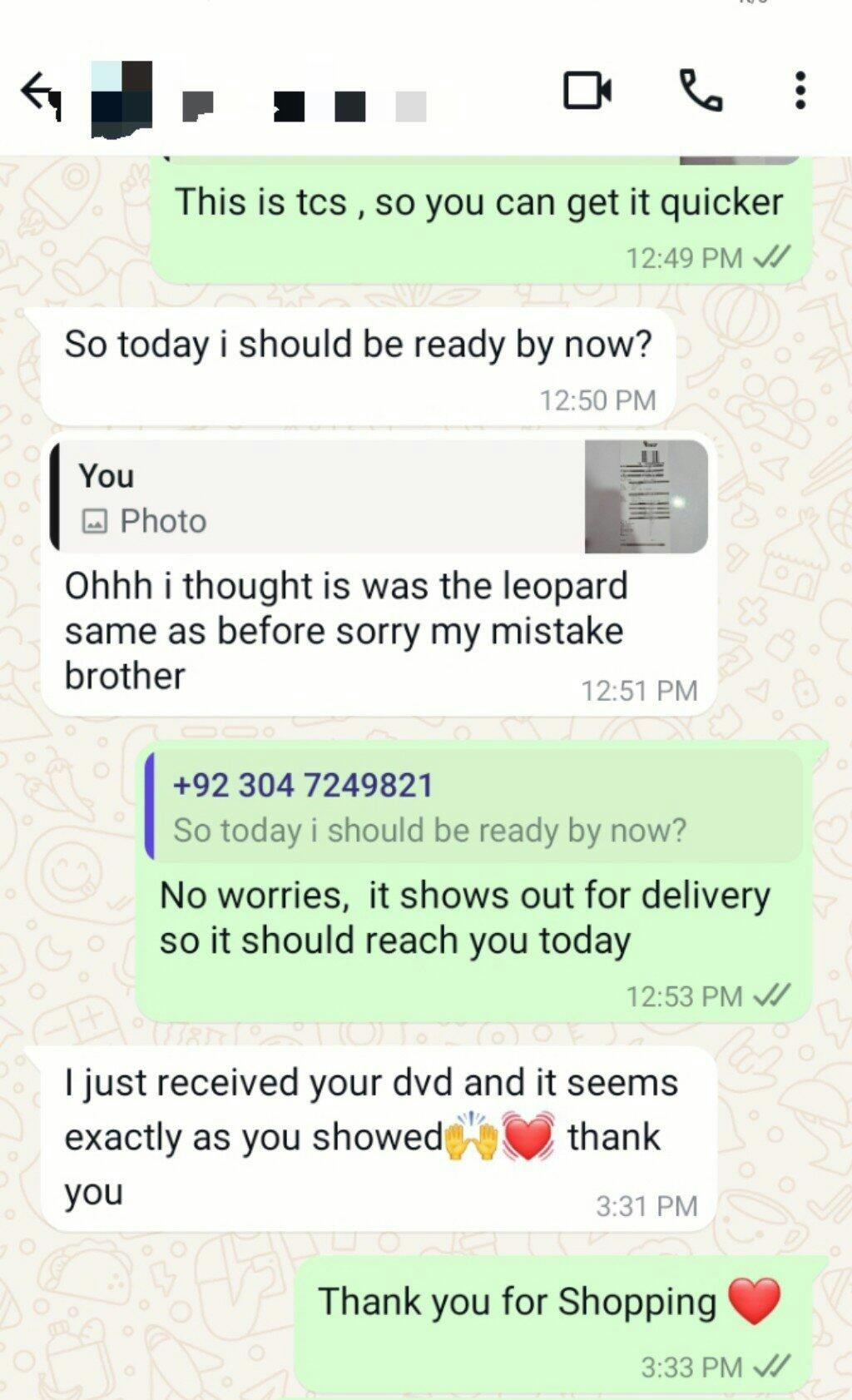Go back to the chat list
Viewport: 852px width, 1400px height.
pyautogui.click(x=40, y=92)
